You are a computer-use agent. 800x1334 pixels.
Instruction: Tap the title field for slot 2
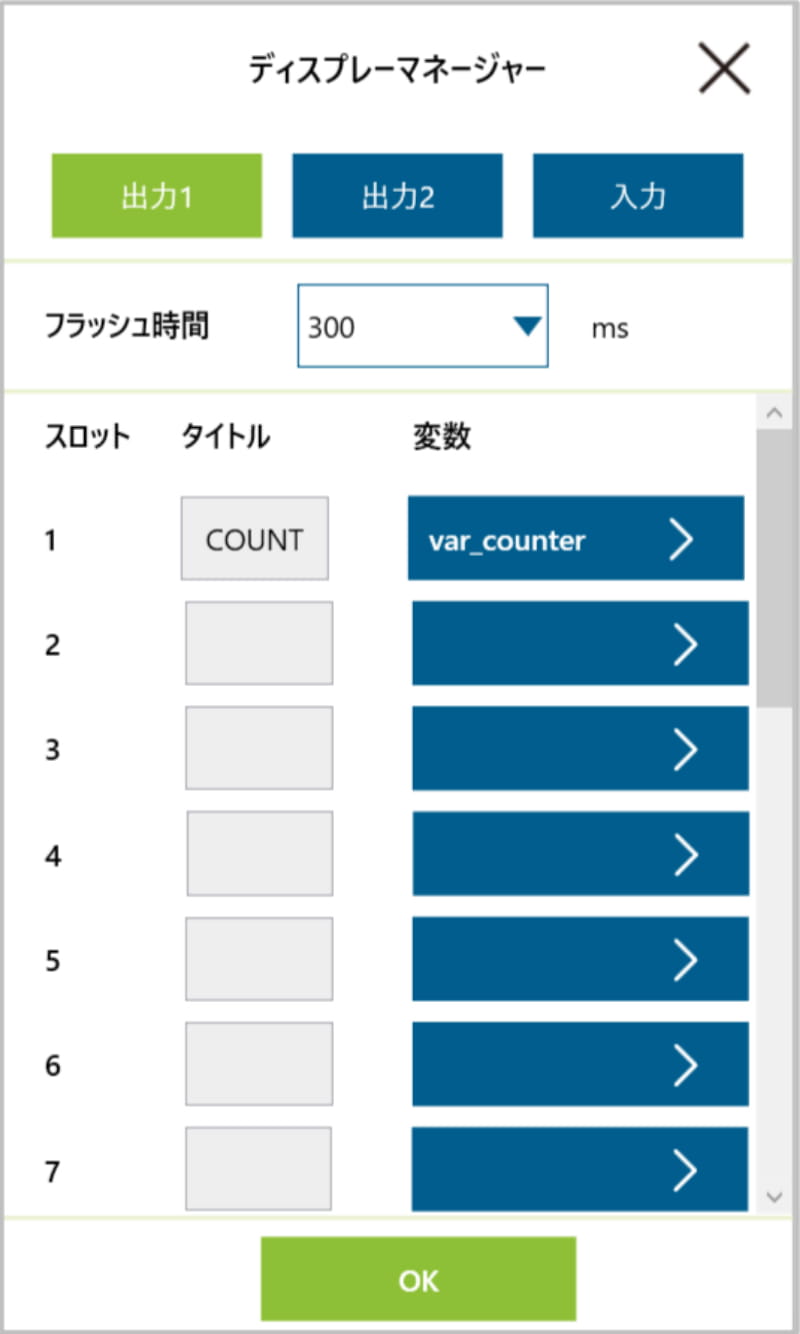pos(259,643)
